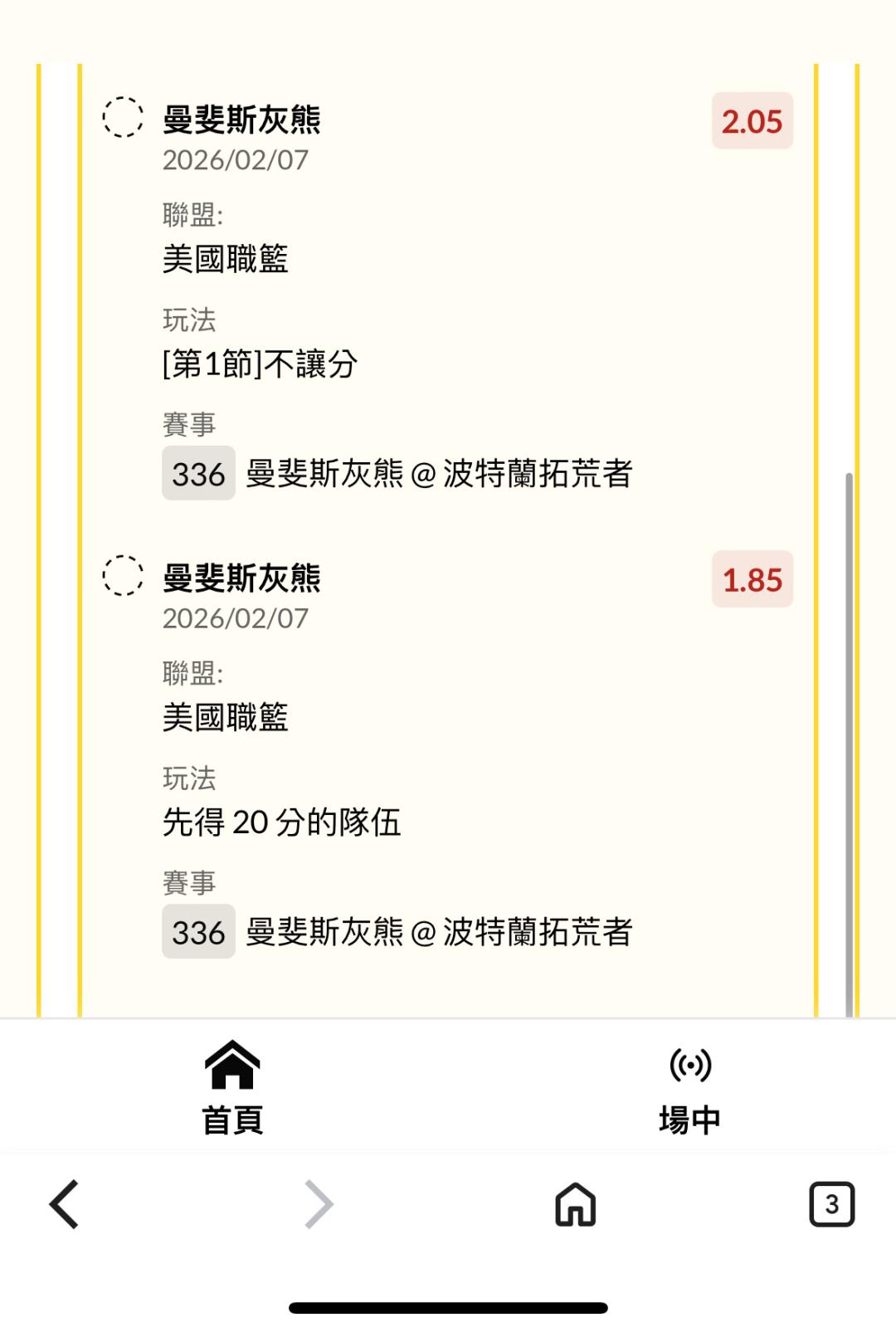Open the browser home page
Viewport: 896px width, 1332px height.
click(575, 1204)
